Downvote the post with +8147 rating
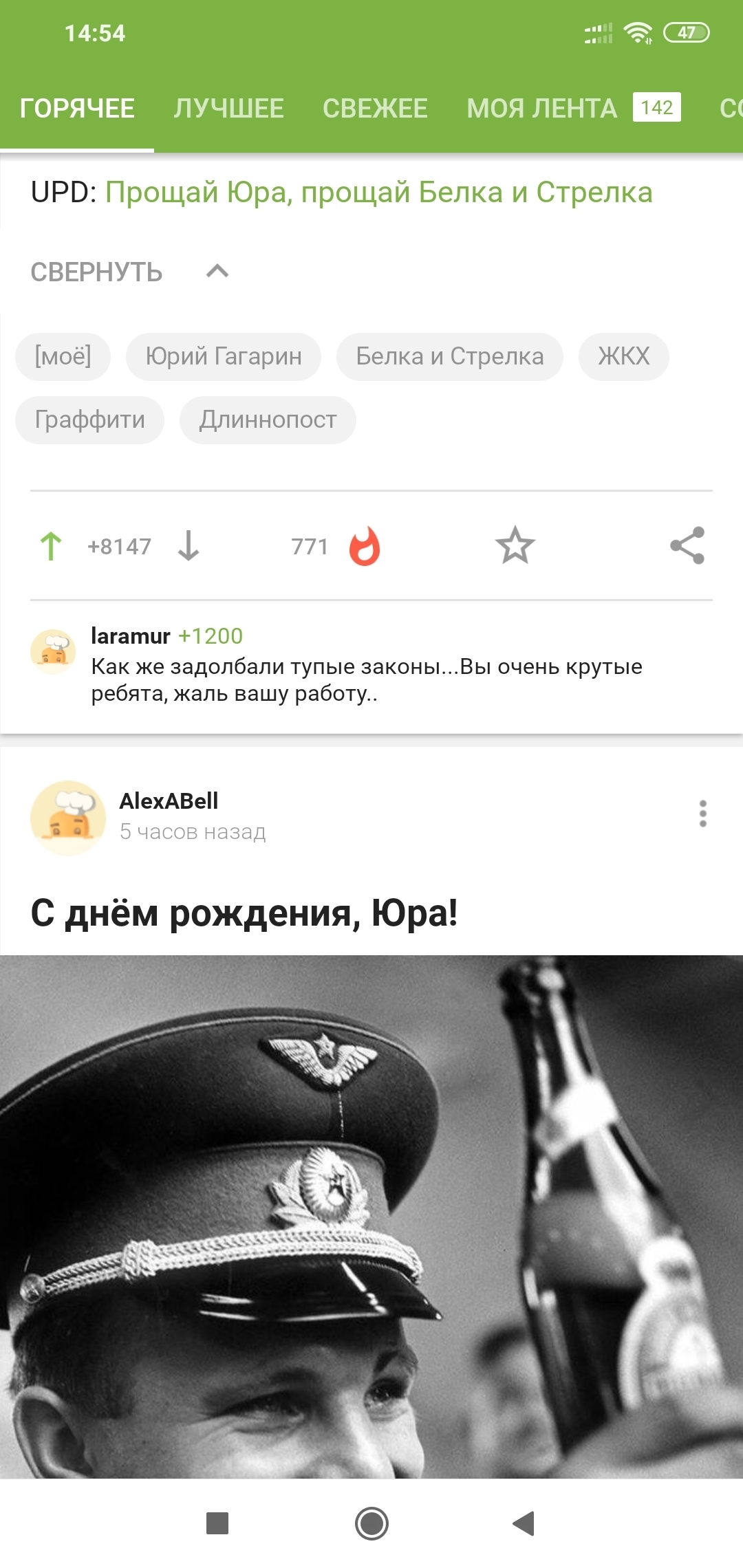This screenshot has height=1568, width=743. 189,546
